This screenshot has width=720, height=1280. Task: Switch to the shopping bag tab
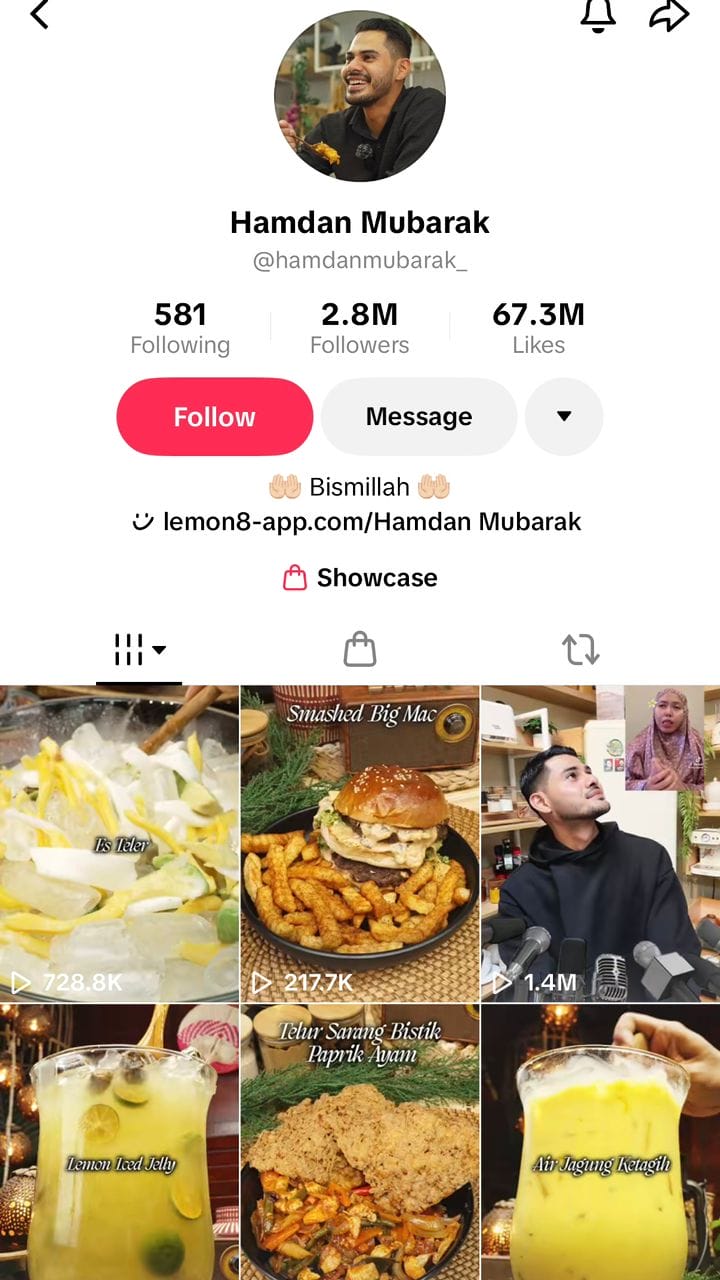coord(360,650)
